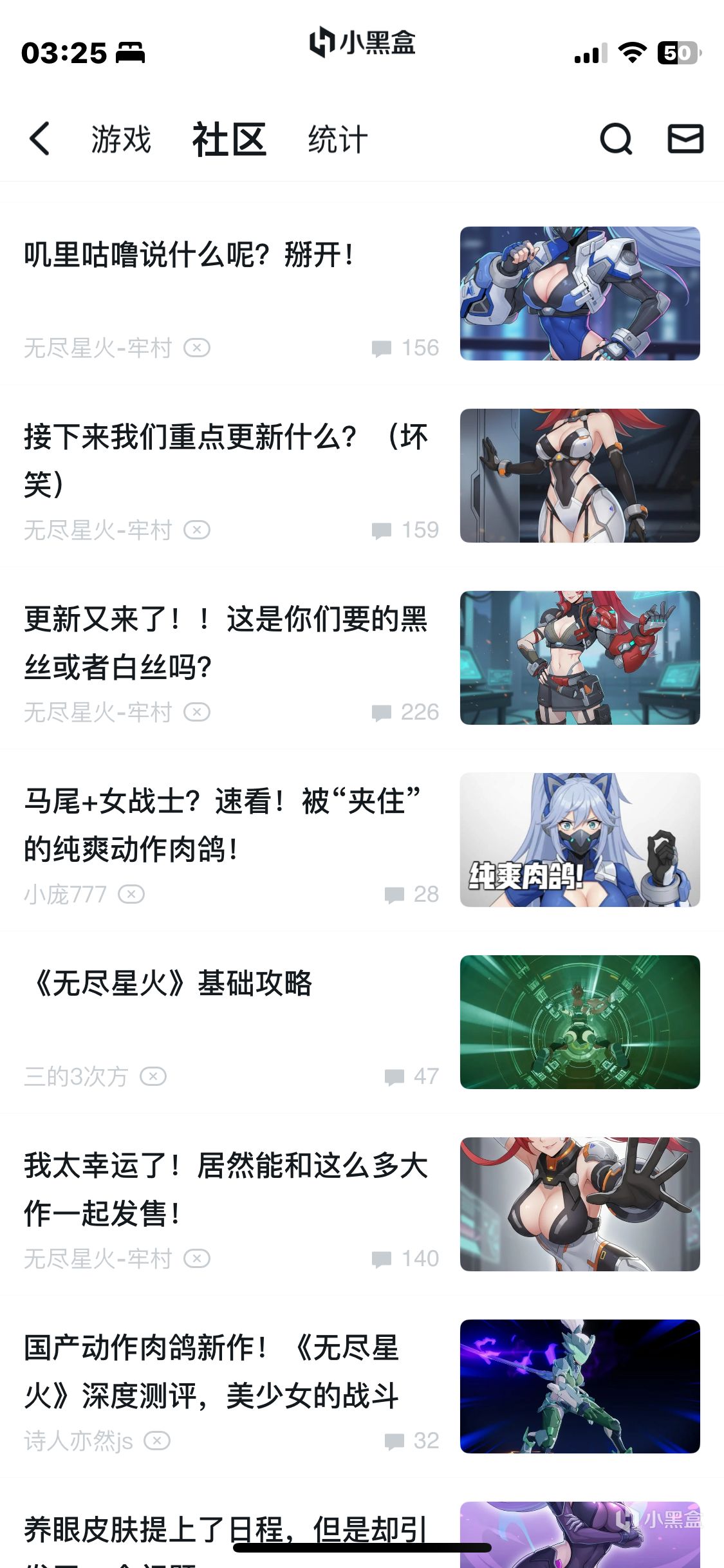Switch to the 统计 tab

[337, 140]
